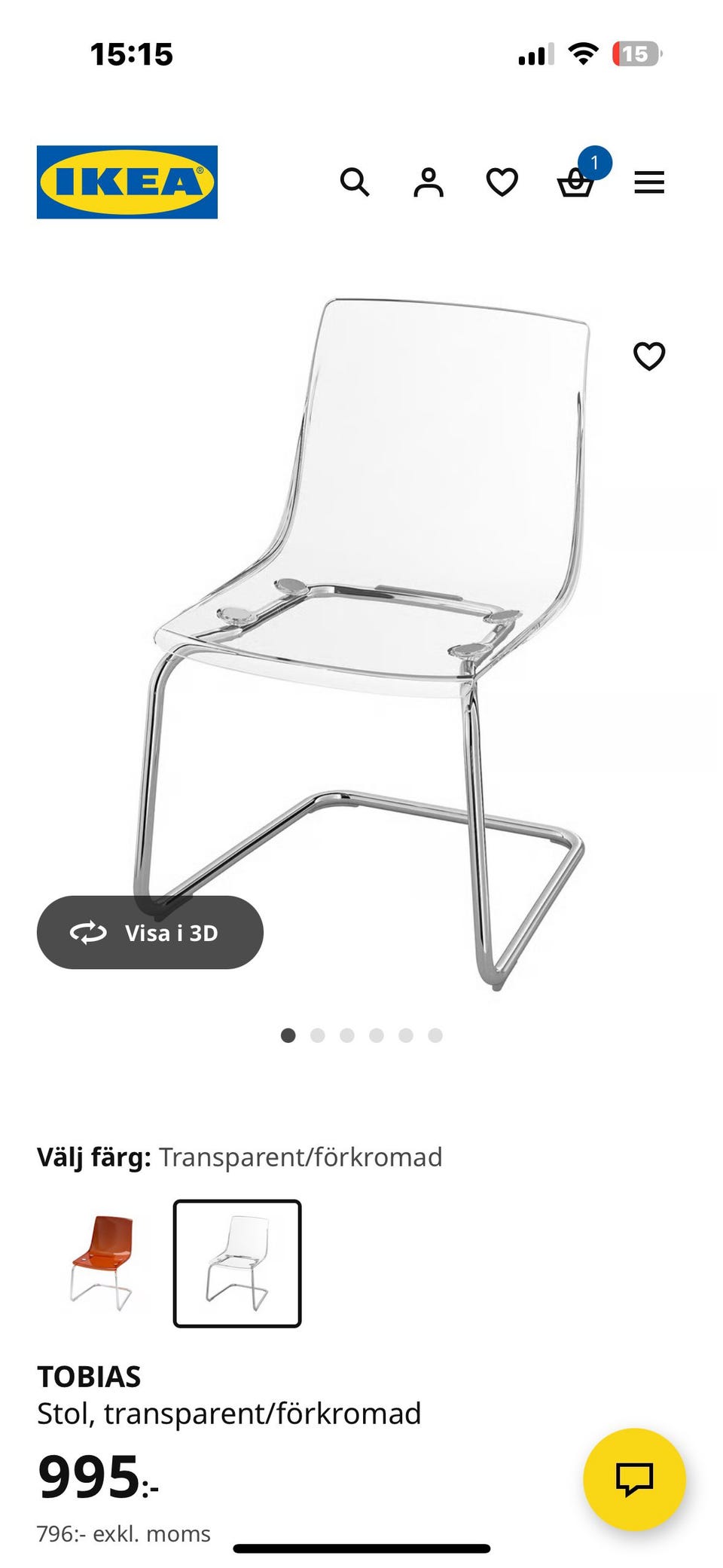This screenshot has height=1568, width=723.
Task: Open the search magnifier icon
Action: click(x=354, y=182)
